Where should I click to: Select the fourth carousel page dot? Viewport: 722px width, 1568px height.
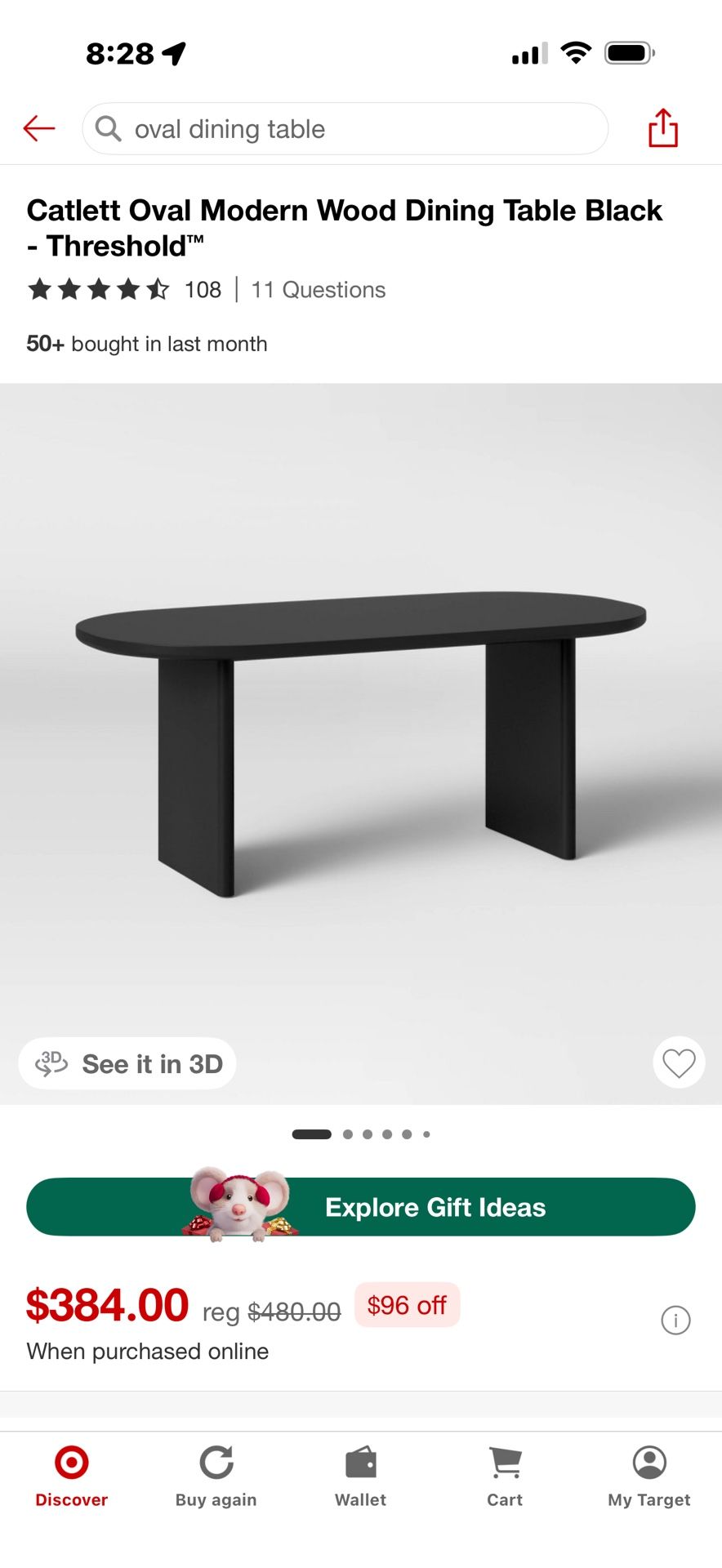coord(387,1134)
